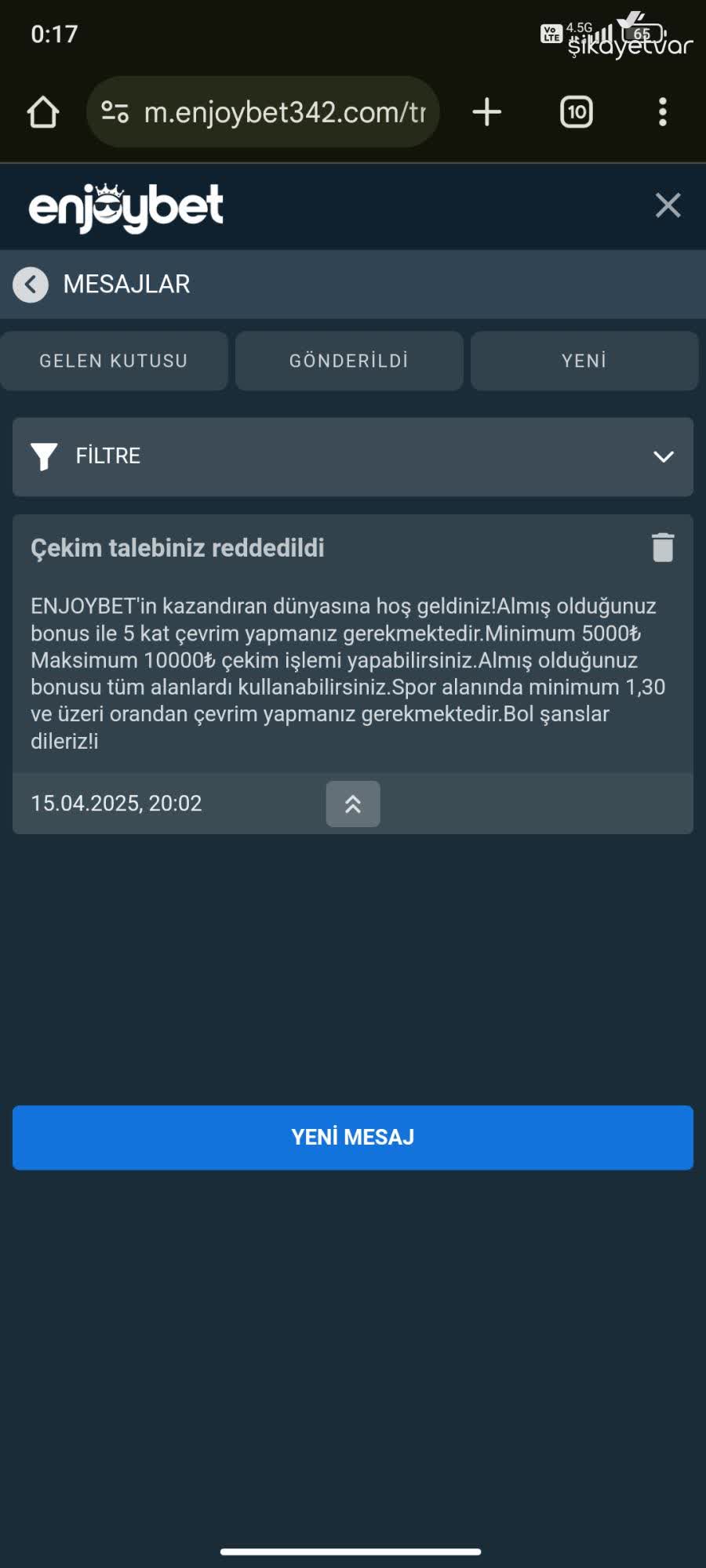Open a new browser tab with plus icon

(x=486, y=111)
